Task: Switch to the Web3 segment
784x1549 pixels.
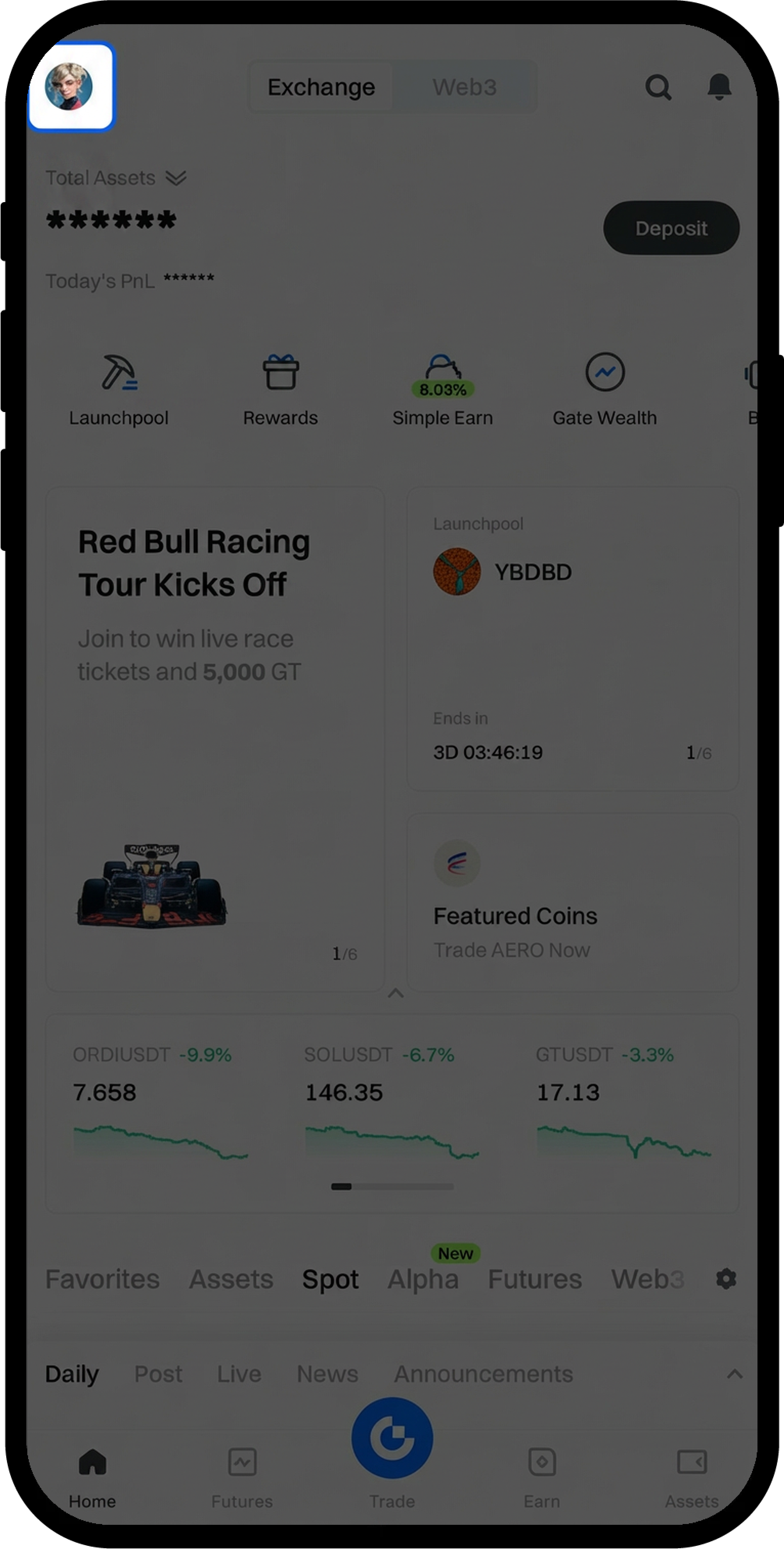Action: [464, 87]
